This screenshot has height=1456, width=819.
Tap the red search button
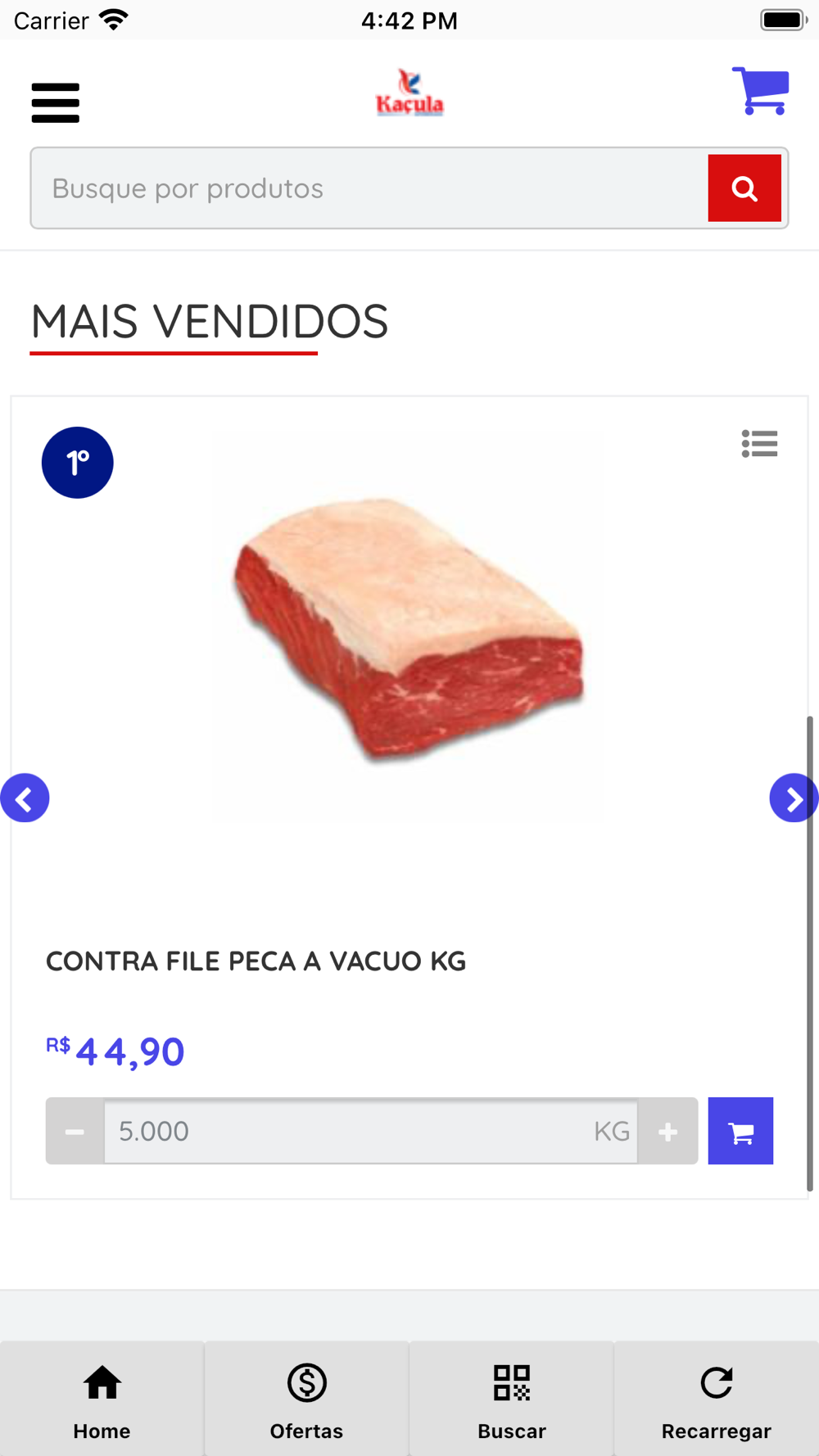744,188
